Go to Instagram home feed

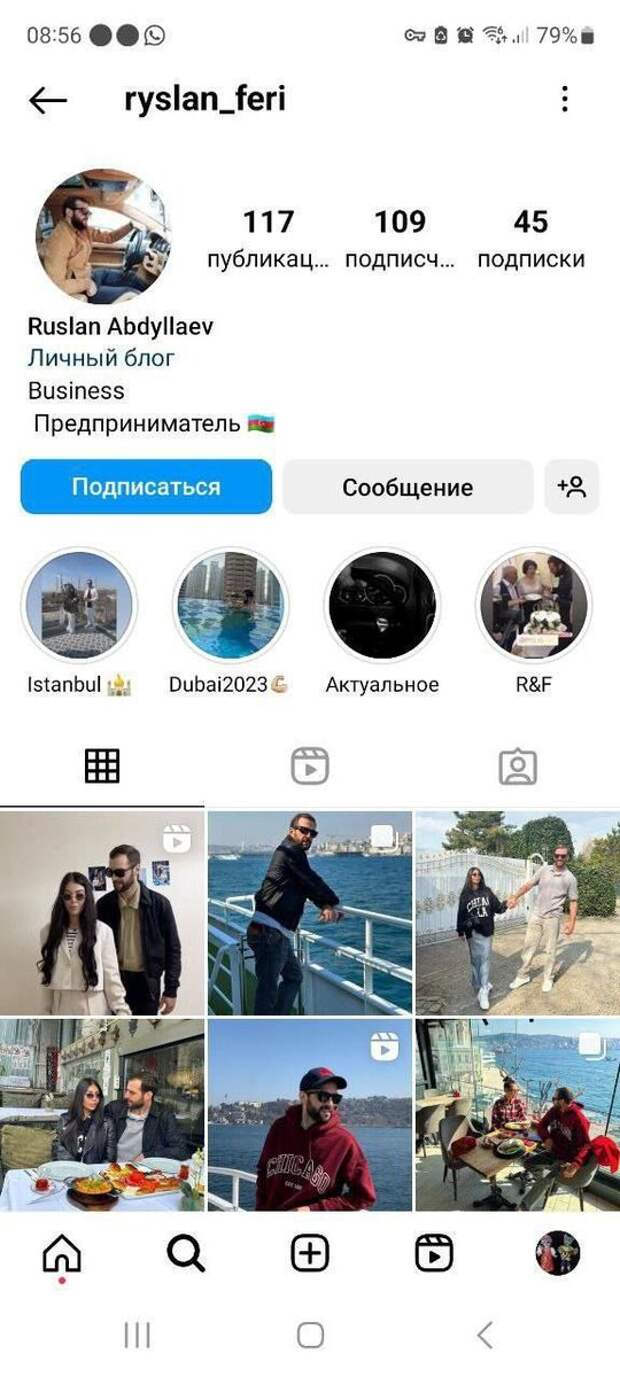click(x=62, y=1253)
